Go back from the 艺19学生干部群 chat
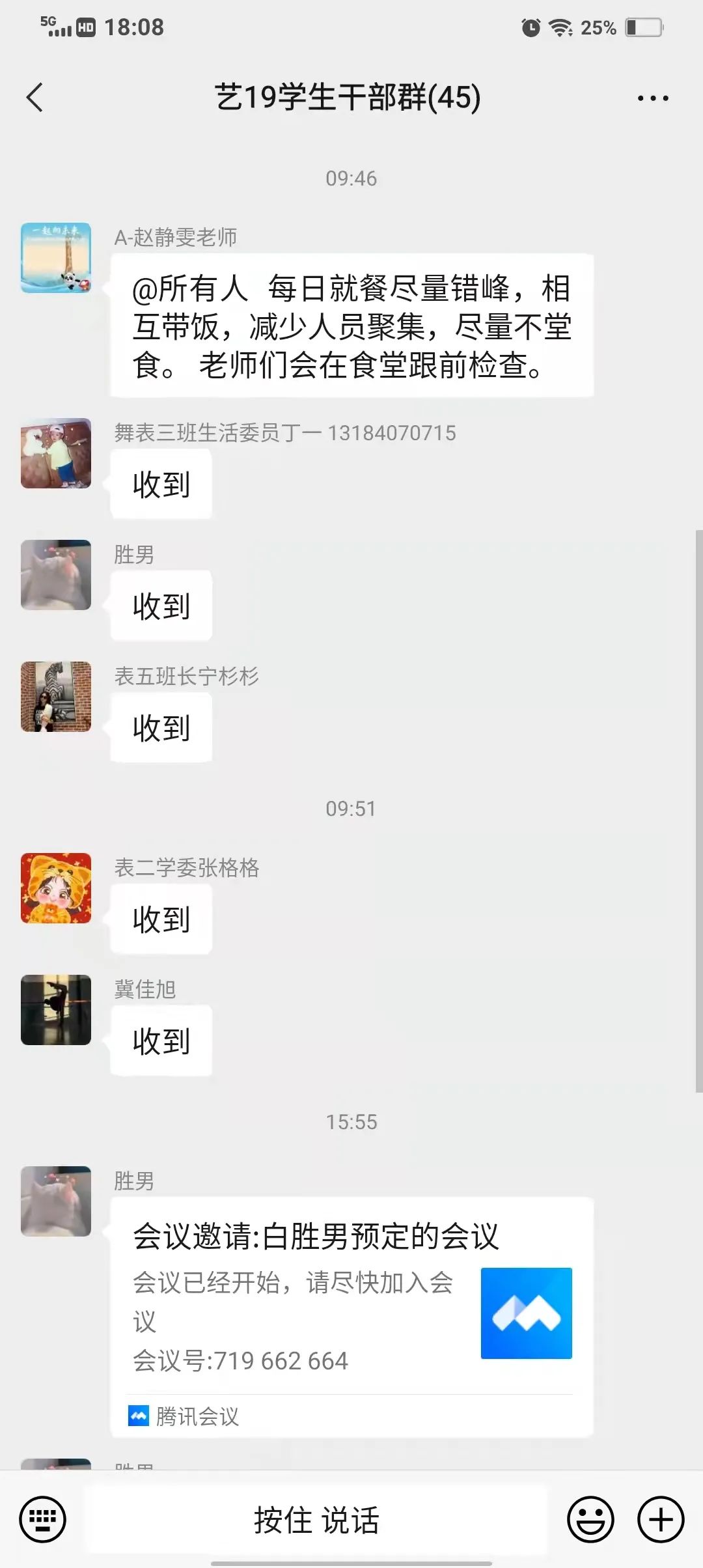Viewport: 703px width, 1568px height. click(x=35, y=98)
